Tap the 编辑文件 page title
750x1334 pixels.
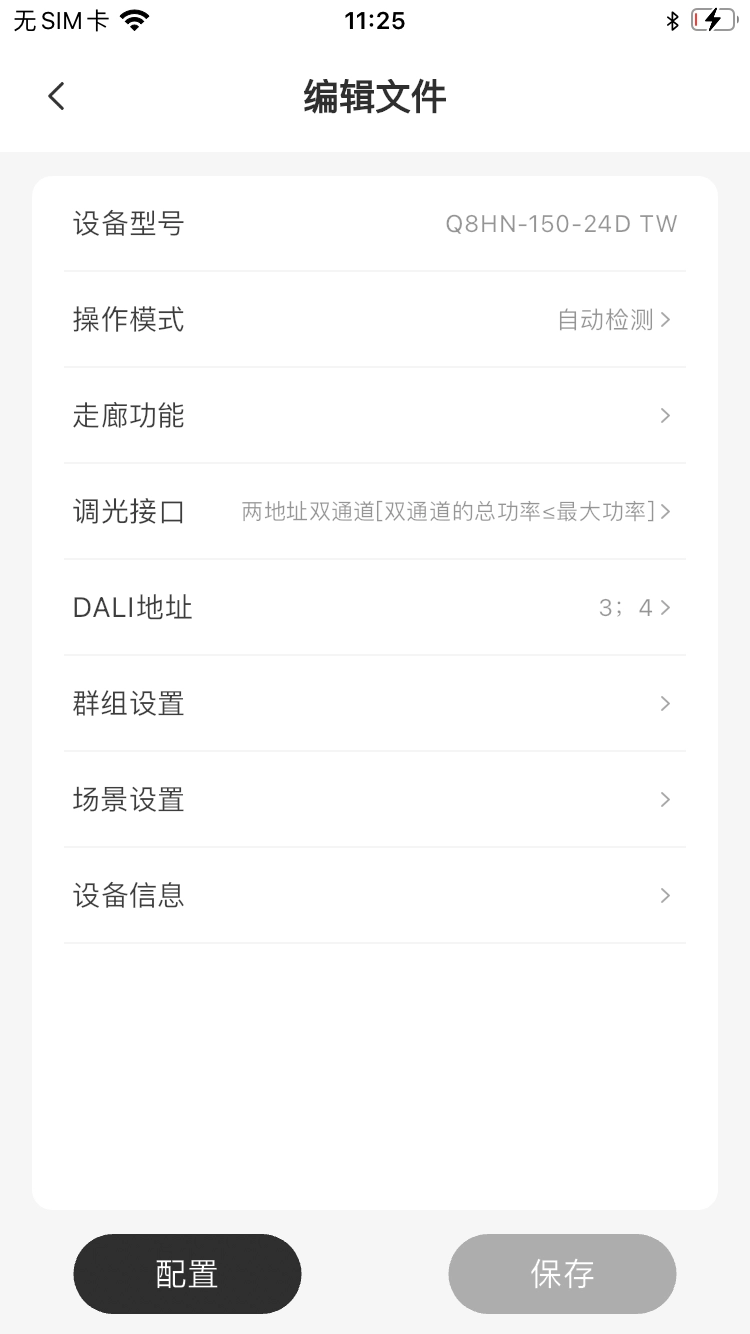375,96
